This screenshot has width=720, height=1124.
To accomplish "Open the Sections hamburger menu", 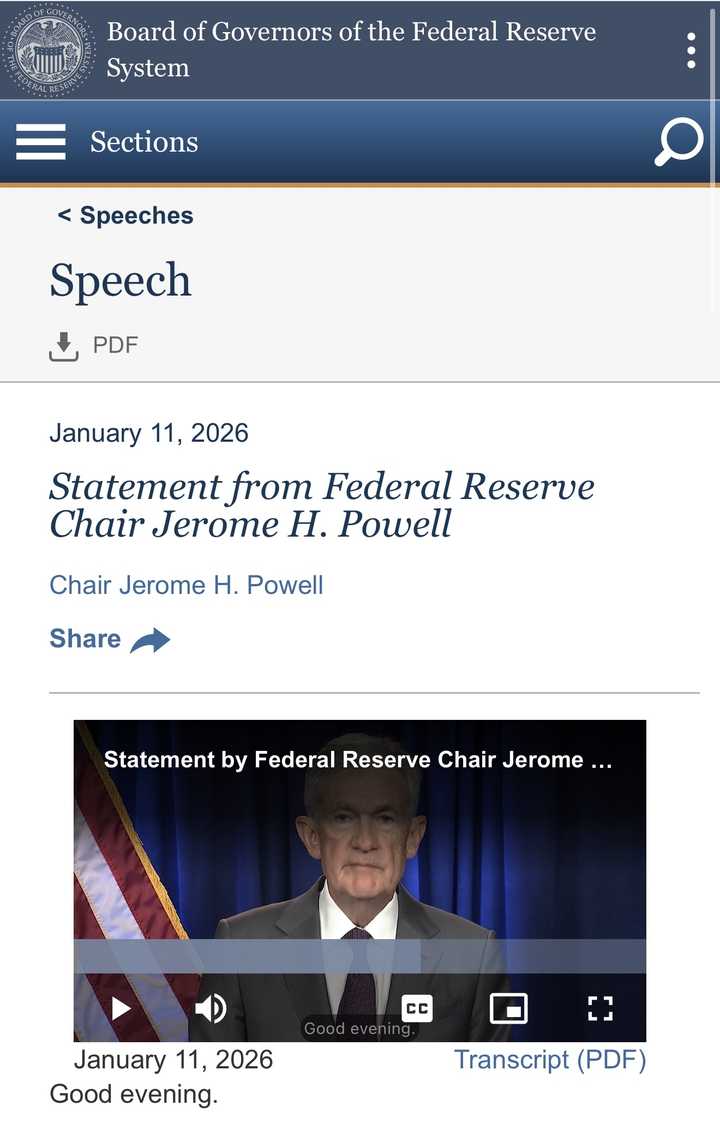I will [x=40, y=142].
